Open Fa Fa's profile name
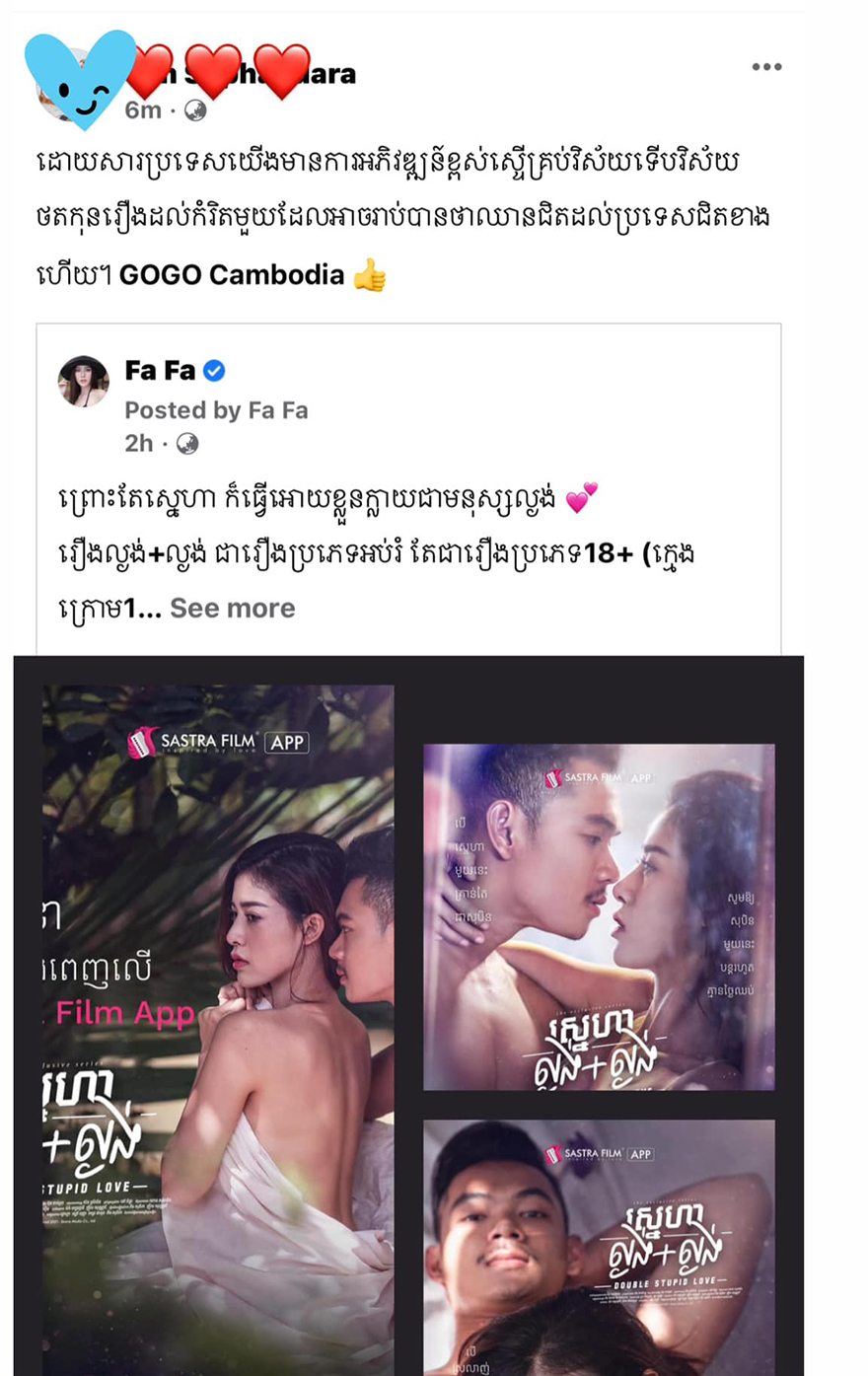 point(160,371)
